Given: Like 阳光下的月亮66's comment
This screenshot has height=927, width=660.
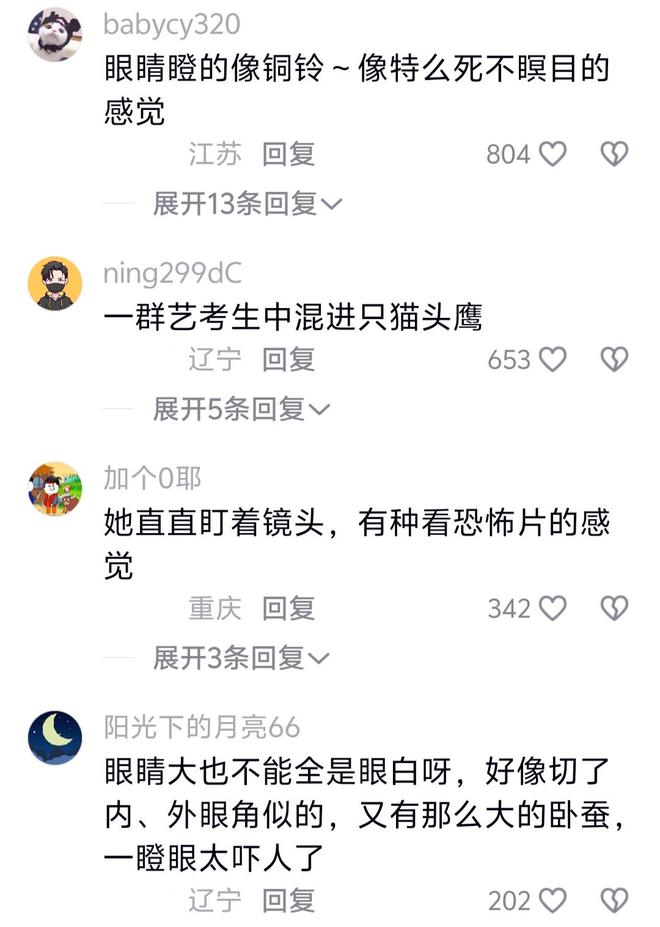Looking at the screenshot, I should [x=553, y=900].
